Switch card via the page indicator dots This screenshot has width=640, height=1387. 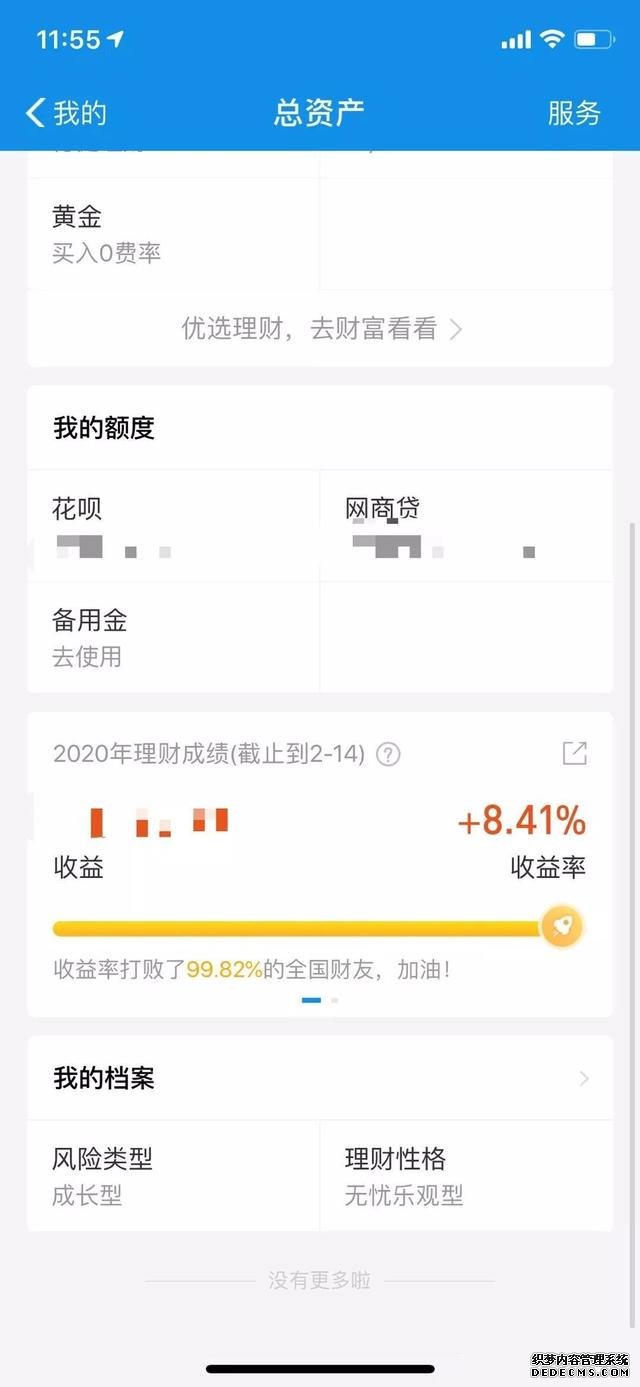(x=320, y=1000)
